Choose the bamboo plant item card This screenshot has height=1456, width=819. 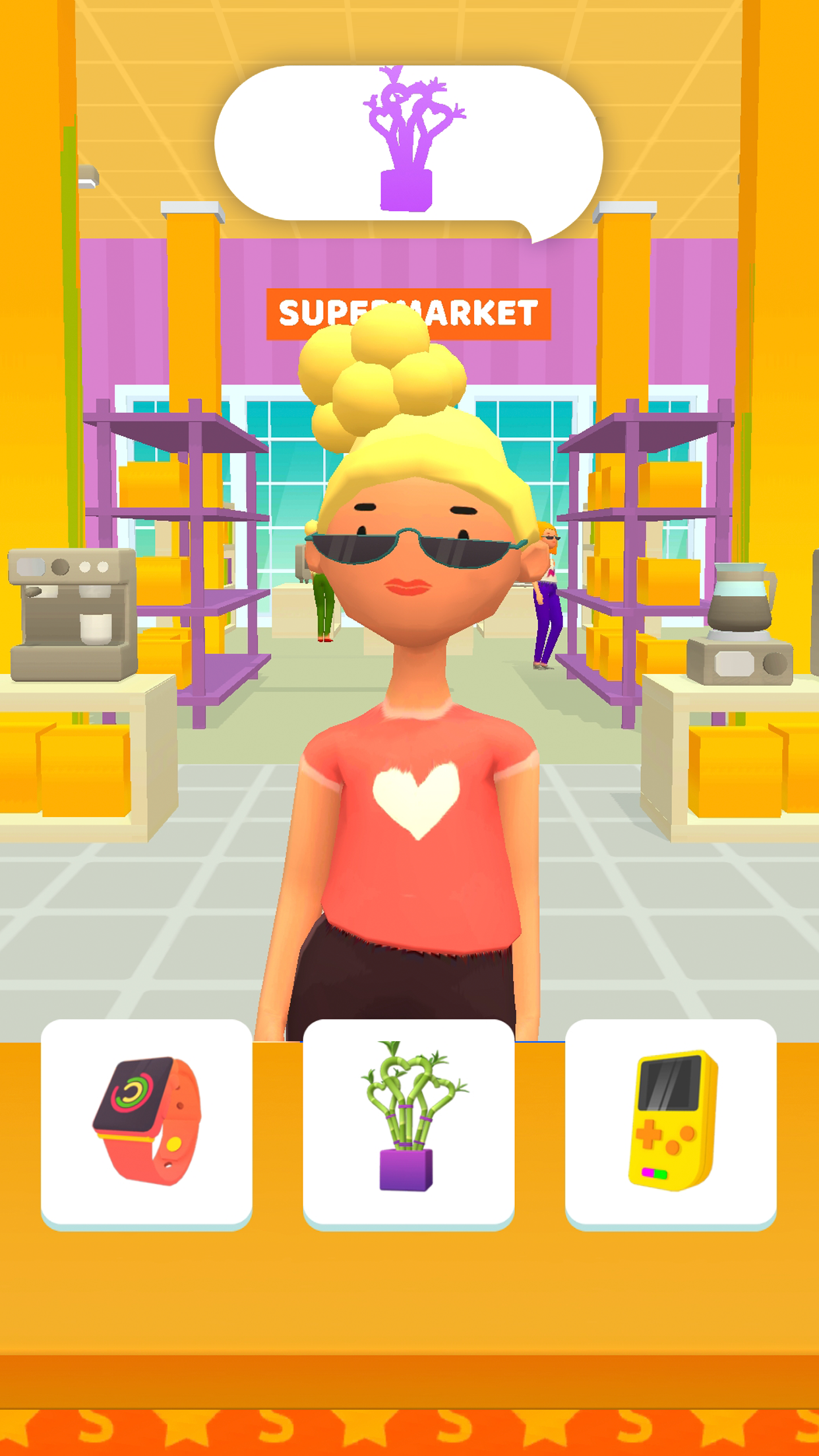tap(408, 1123)
